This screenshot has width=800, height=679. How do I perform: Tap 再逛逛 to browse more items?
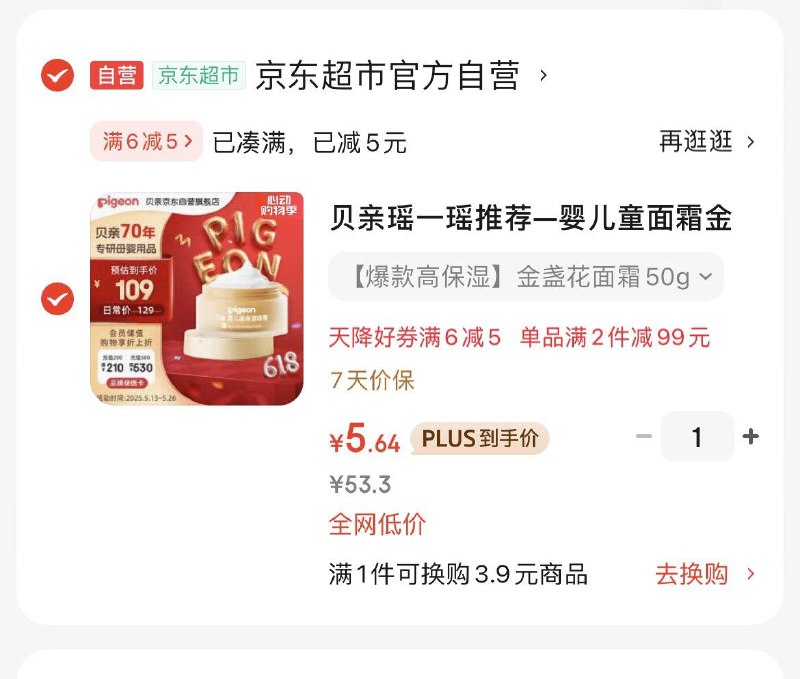[x=706, y=142]
